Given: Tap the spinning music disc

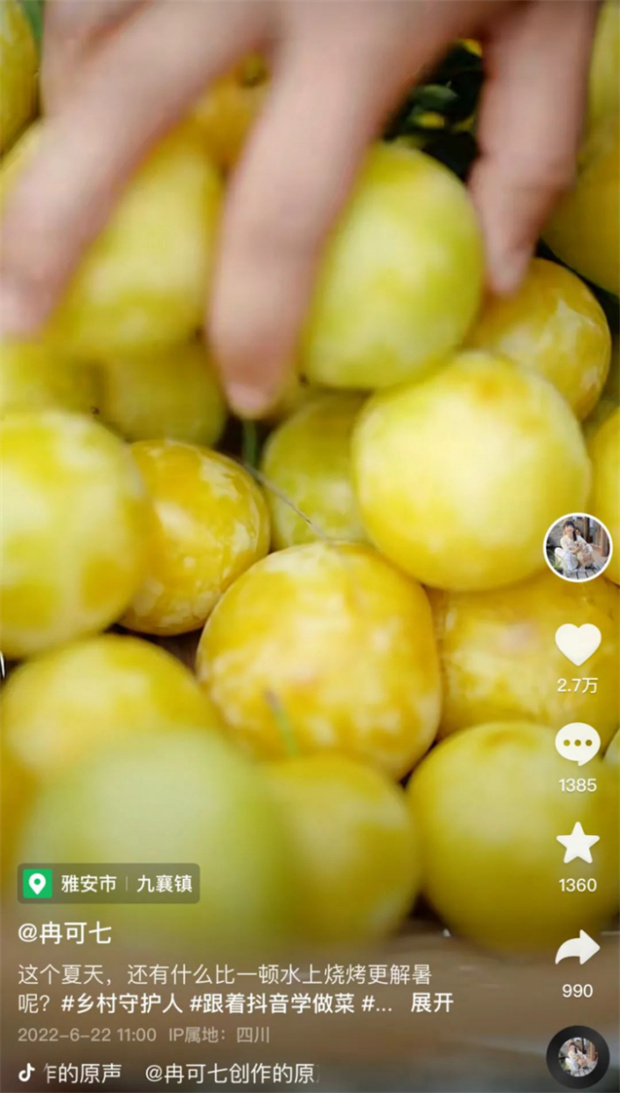Looking at the screenshot, I should 577,1057.
